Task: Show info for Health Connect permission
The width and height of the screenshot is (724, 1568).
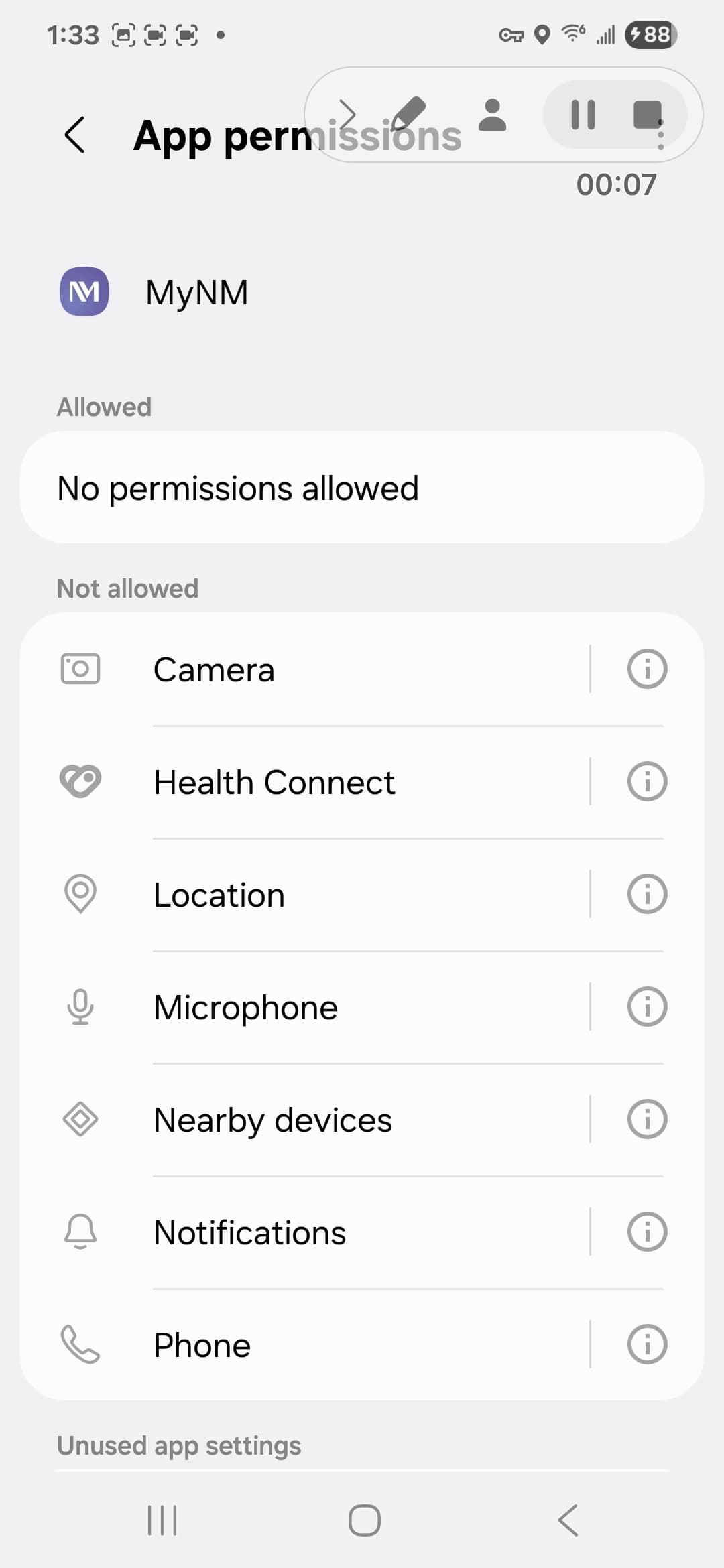Action: point(647,781)
